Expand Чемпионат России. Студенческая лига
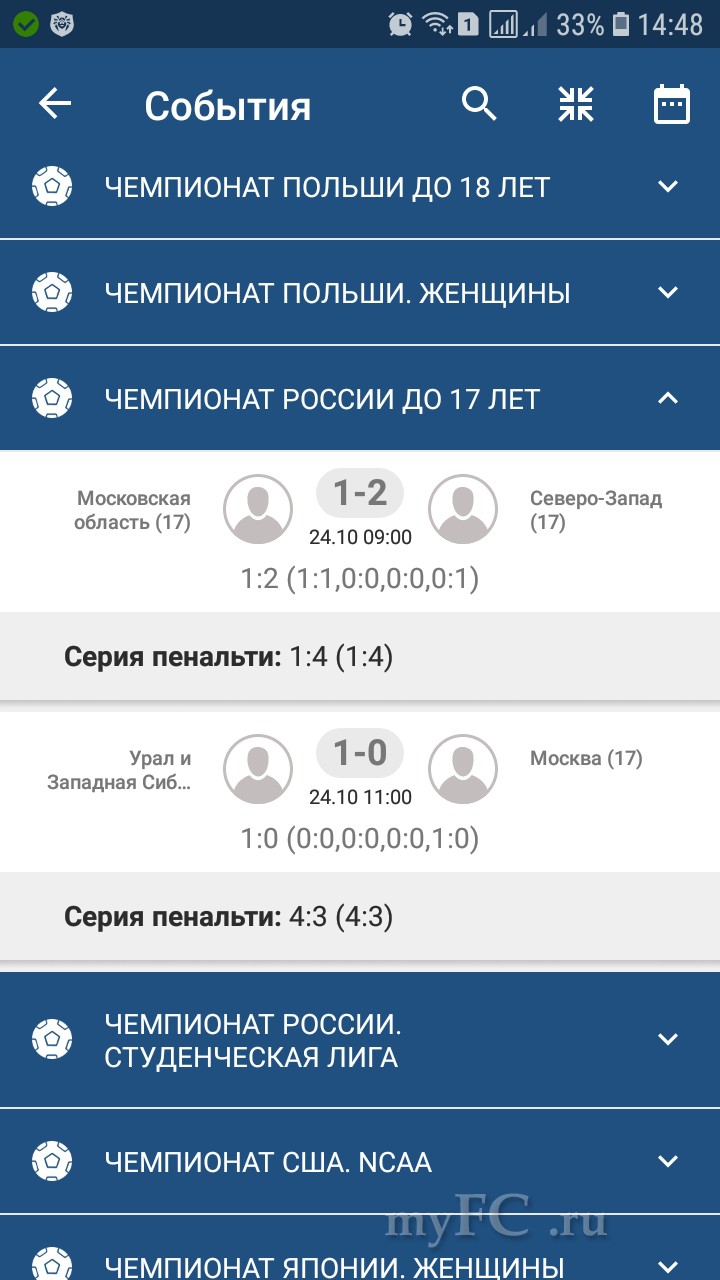This screenshot has width=720, height=1280. click(x=360, y=1040)
